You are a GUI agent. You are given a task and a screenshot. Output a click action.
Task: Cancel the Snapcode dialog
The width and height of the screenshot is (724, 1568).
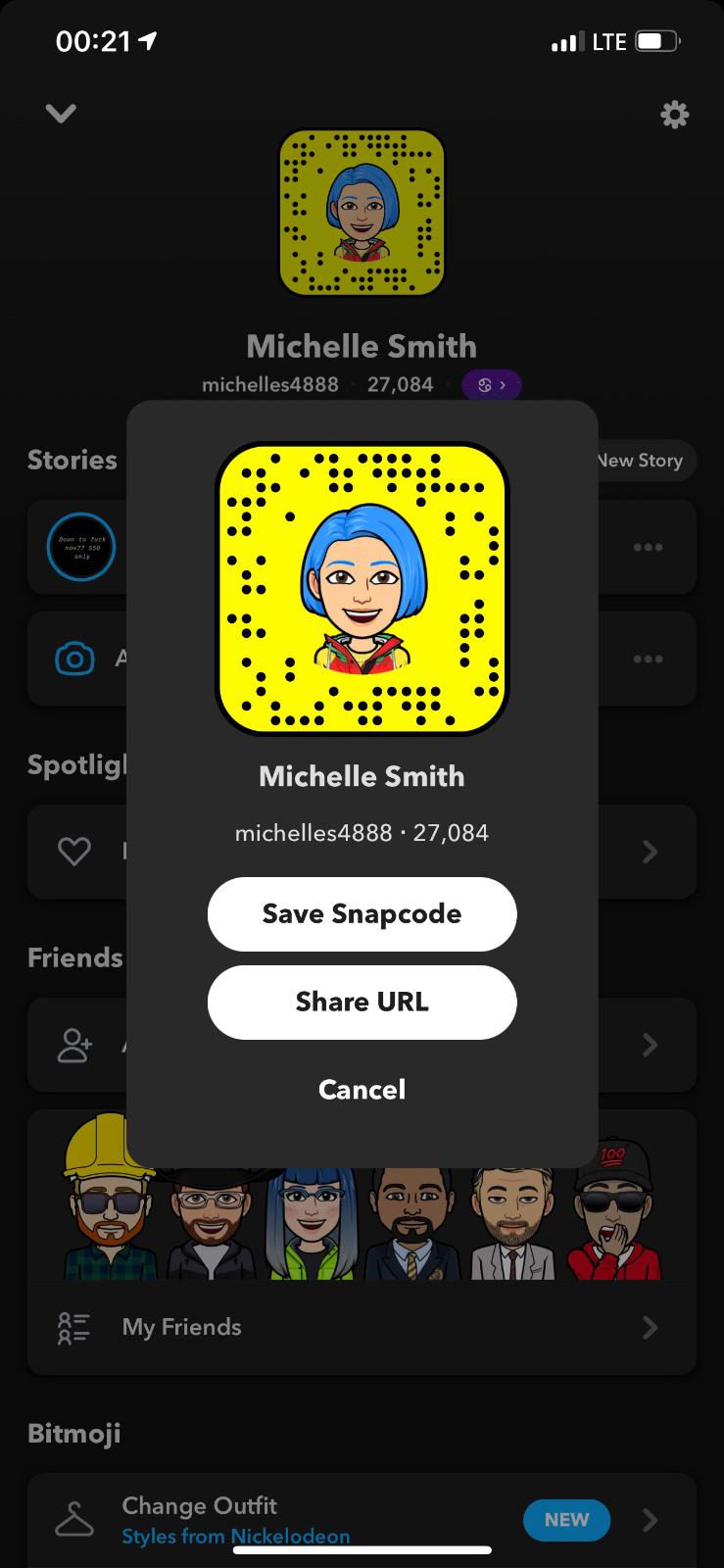pos(362,1089)
